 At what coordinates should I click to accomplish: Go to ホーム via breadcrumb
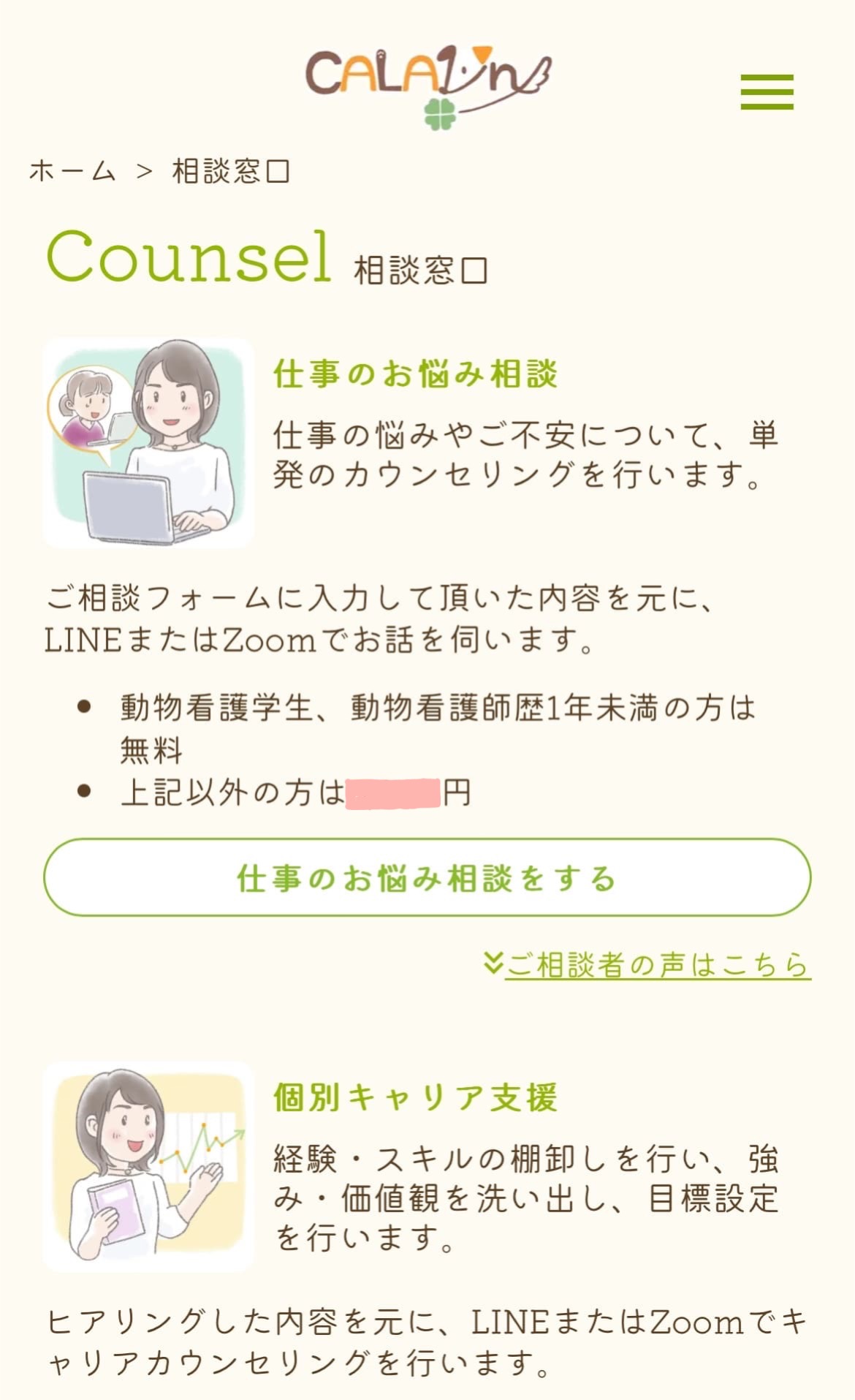click(72, 171)
